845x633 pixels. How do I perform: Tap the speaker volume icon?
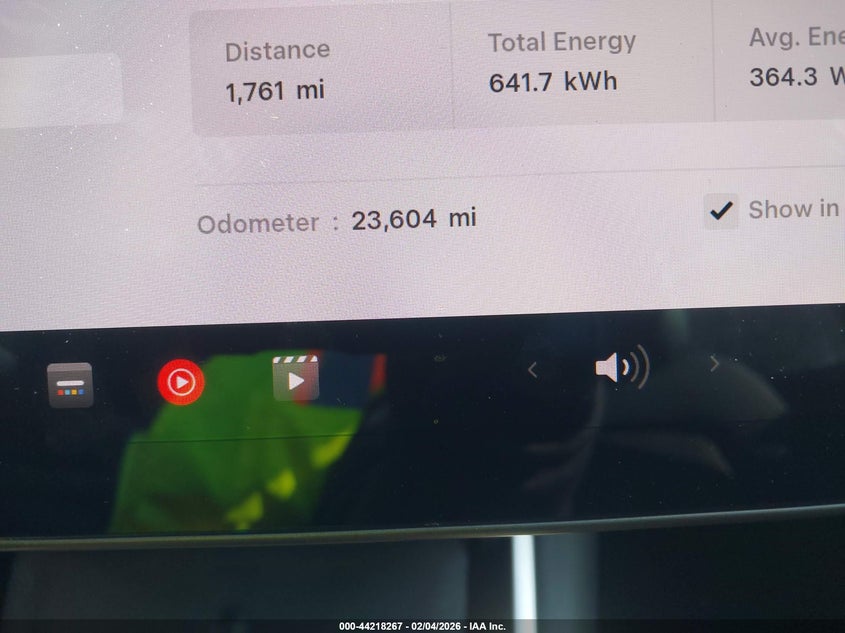click(621, 369)
